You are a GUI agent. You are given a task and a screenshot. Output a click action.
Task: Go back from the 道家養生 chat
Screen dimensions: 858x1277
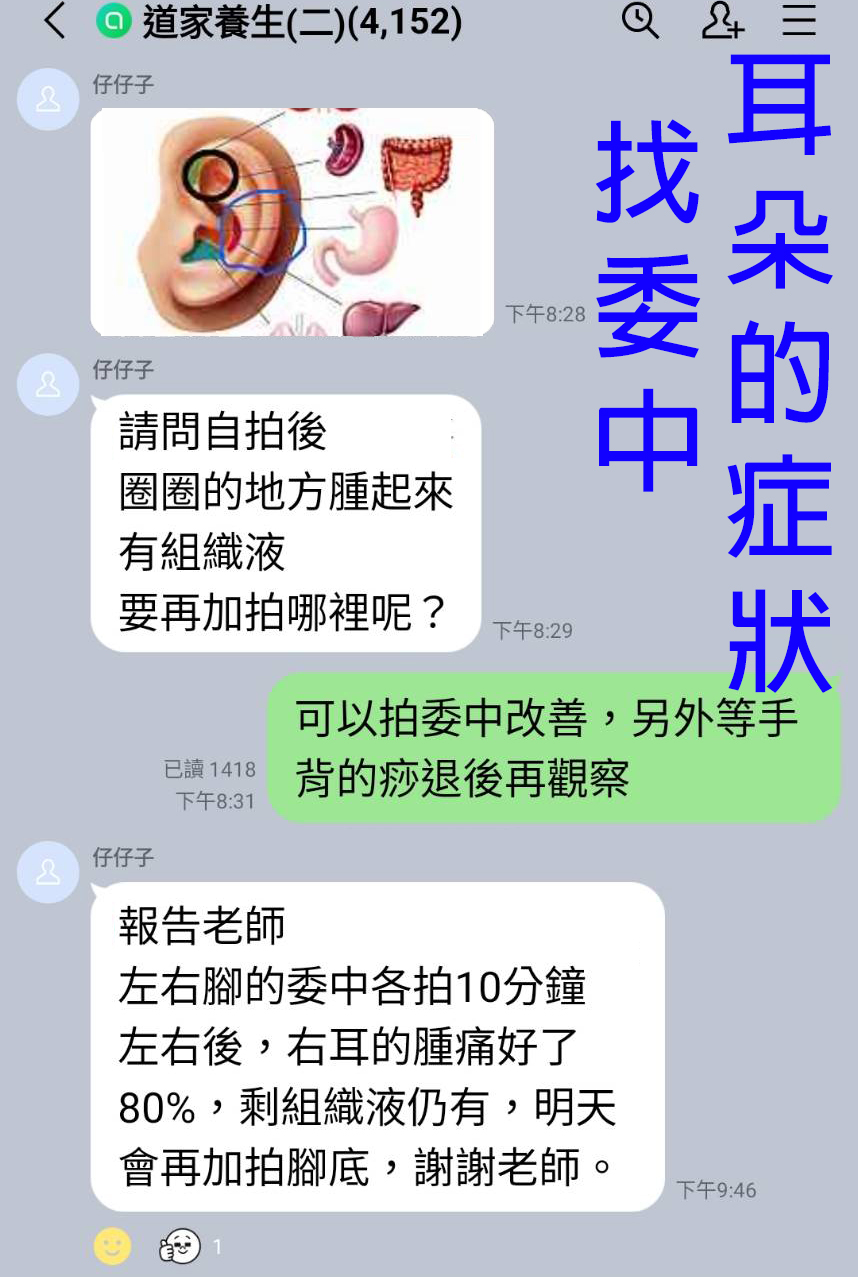click(55, 21)
